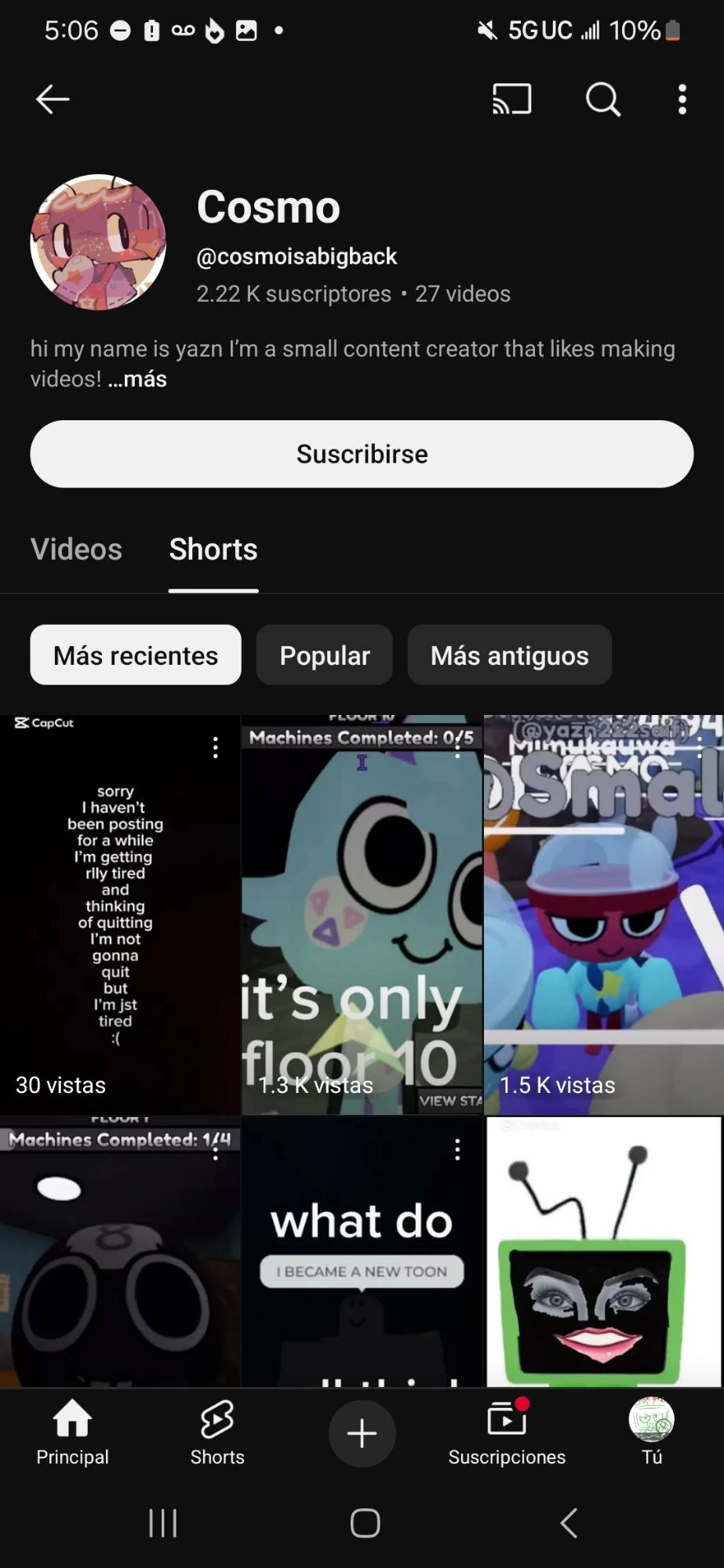Viewport: 724px width, 1568px height.
Task: Expand the channel description with …más
Action: [x=138, y=379]
